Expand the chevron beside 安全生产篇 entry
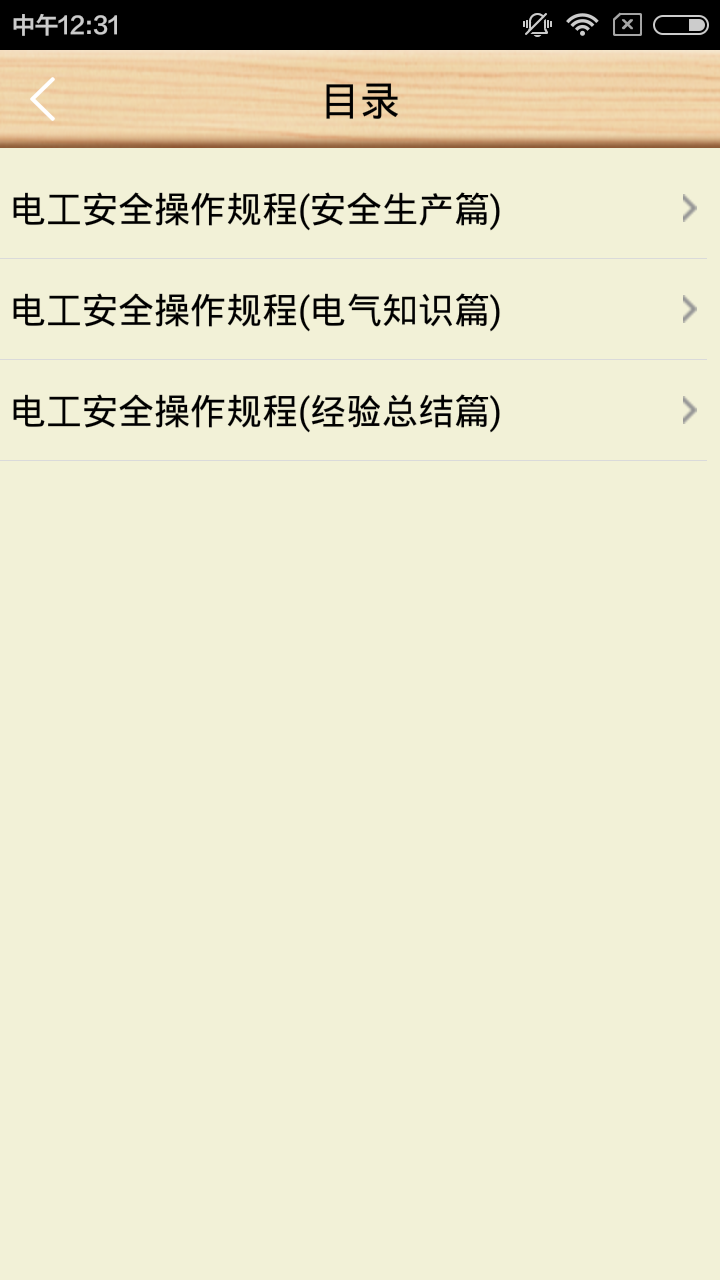720x1280 pixels. [688, 208]
